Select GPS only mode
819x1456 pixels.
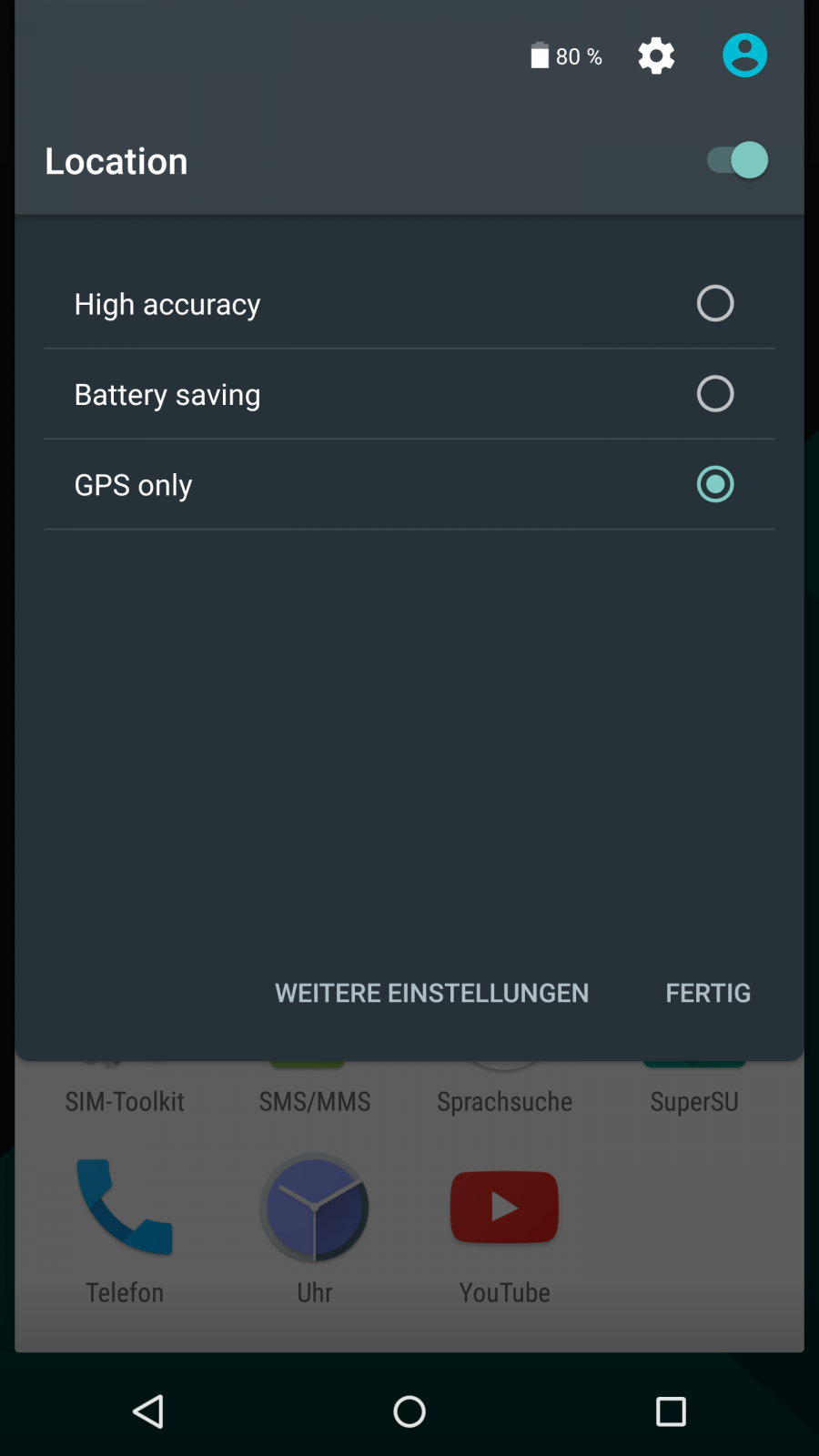(714, 484)
